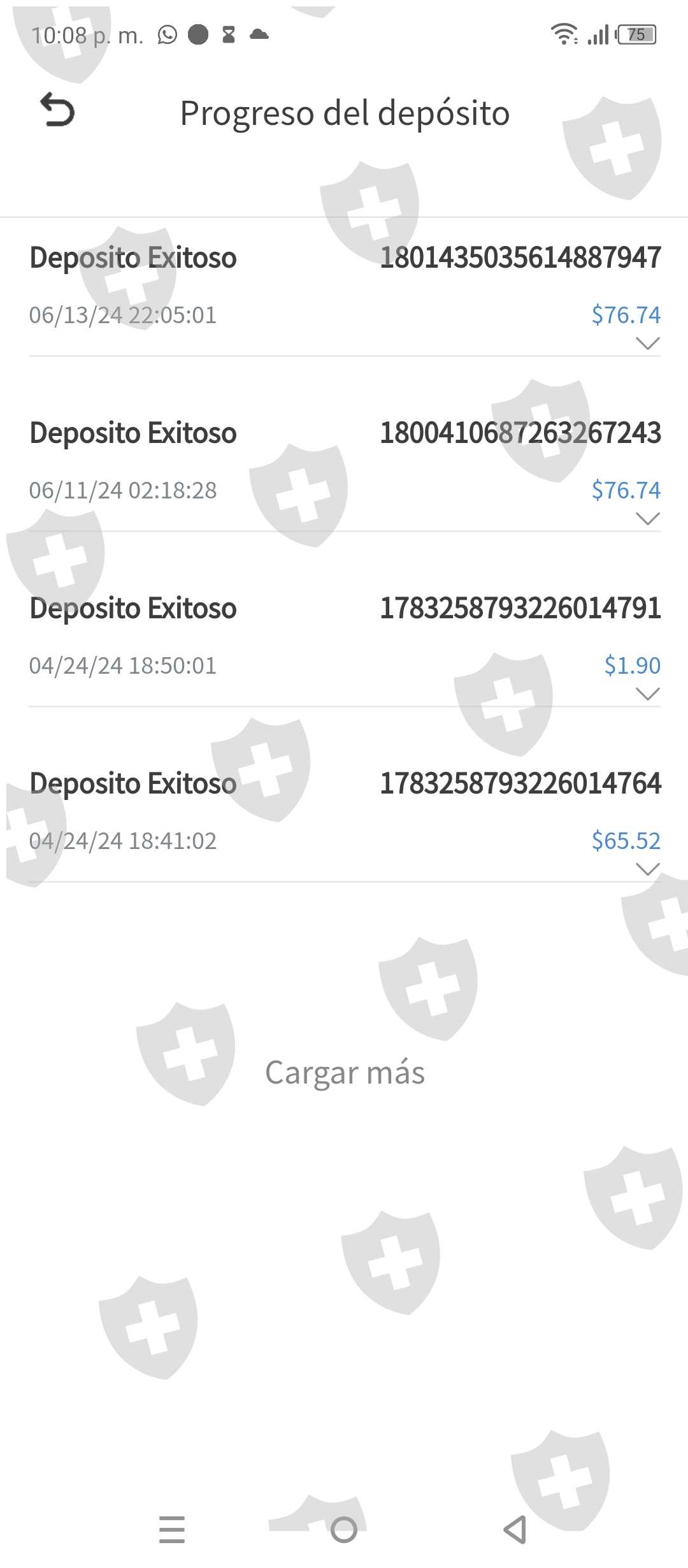688x1568 pixels.
Task: Expand deposit 1783258793226014764 details
Action: click(x=647, y=869)
